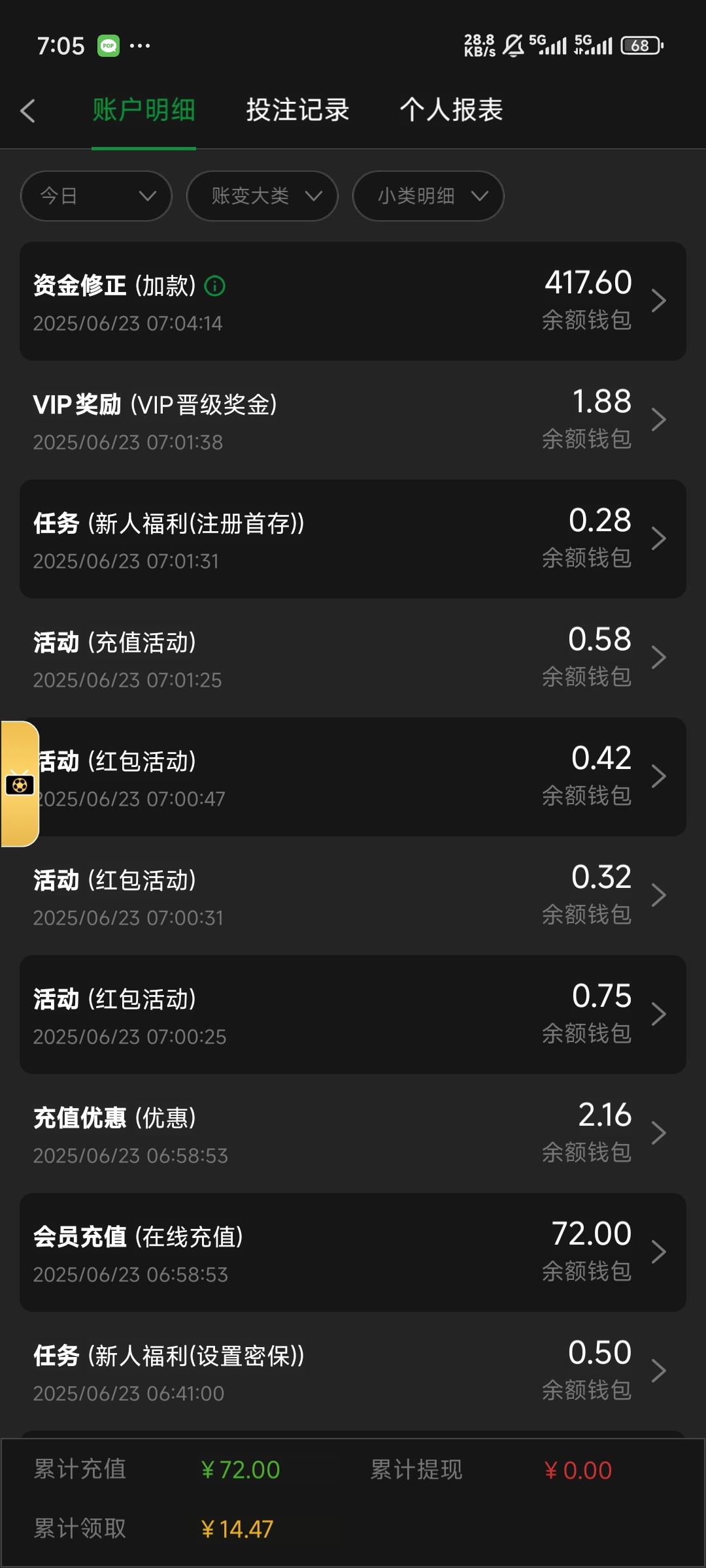Tap the battery indicator in status bar
Image resolution: width=706 pixels, height=1568 pixels.
coord(641,45)
